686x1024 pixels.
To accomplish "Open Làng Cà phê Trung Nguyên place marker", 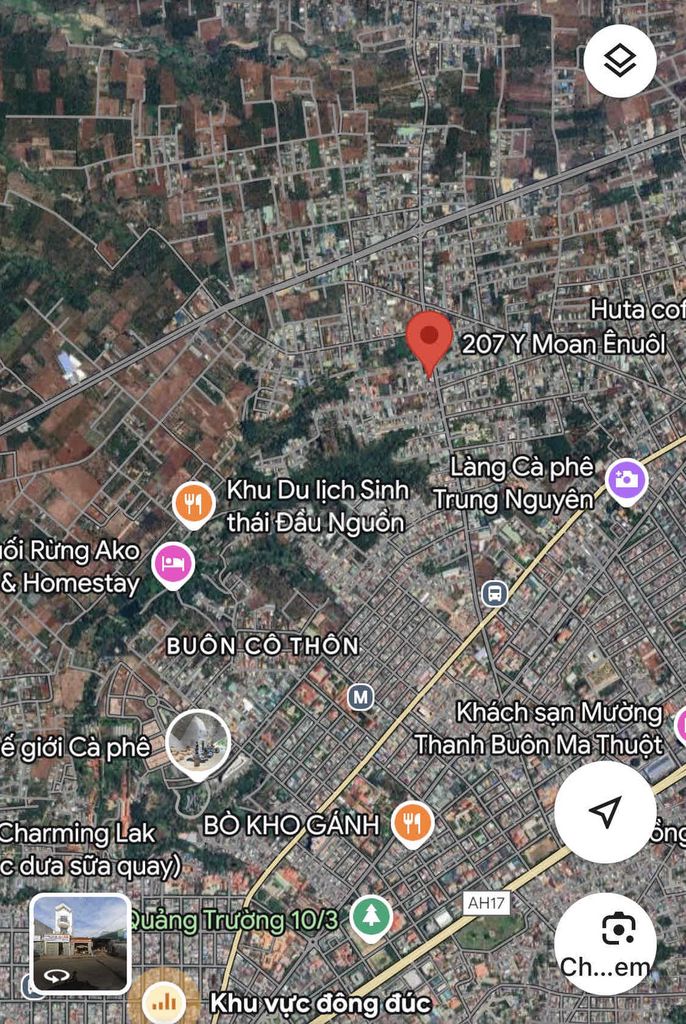I will click(x=626, y=480).
